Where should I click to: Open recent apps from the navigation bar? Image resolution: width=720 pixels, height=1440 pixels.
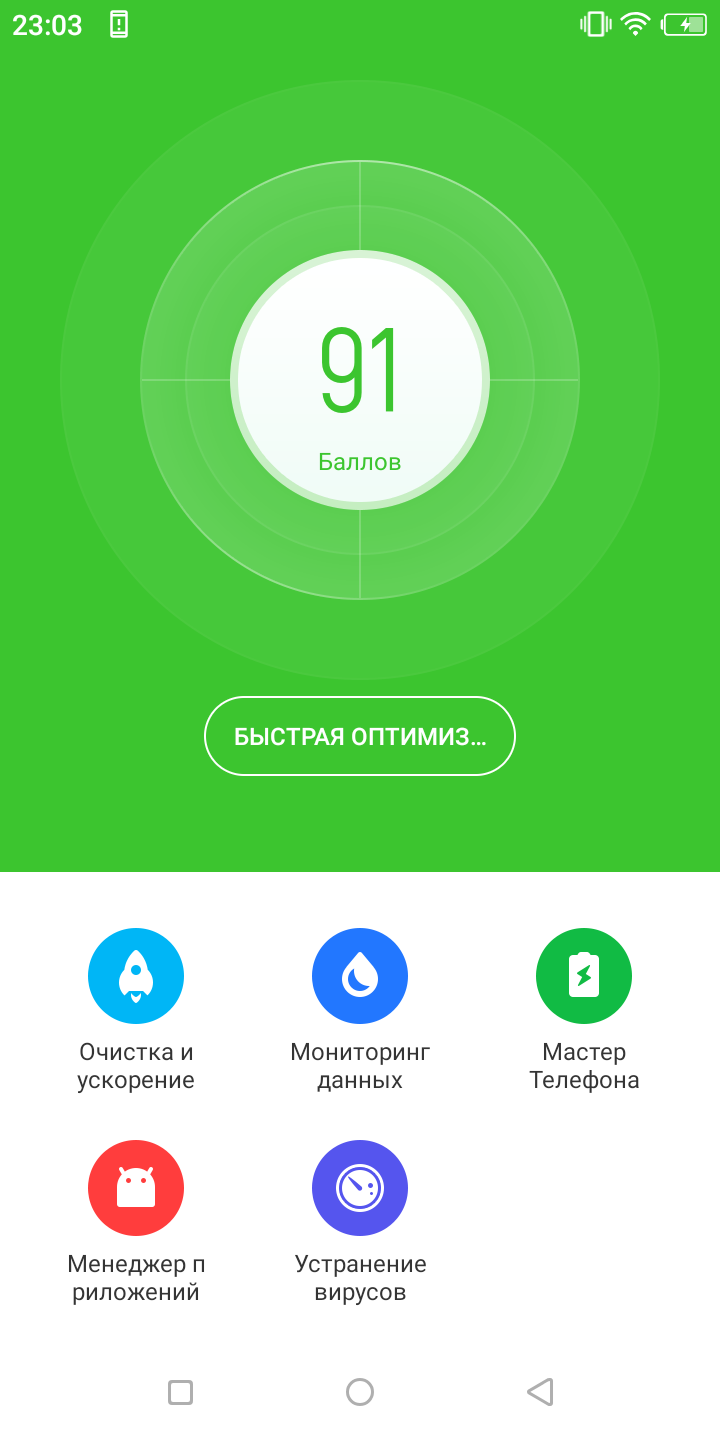click(180, 1392)
